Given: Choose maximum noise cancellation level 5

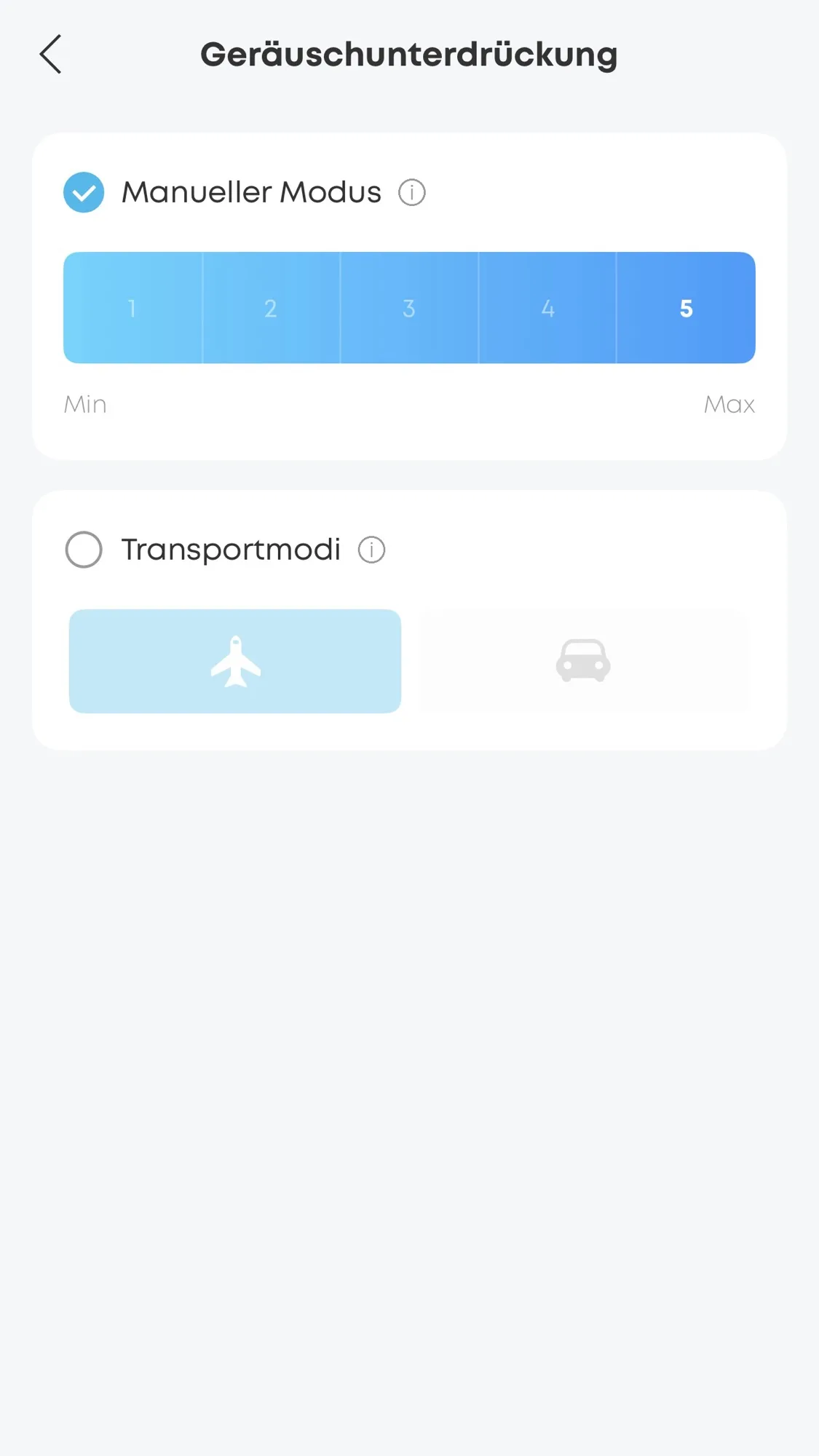Looking at the screenshot, I should [x=686, y=308].
